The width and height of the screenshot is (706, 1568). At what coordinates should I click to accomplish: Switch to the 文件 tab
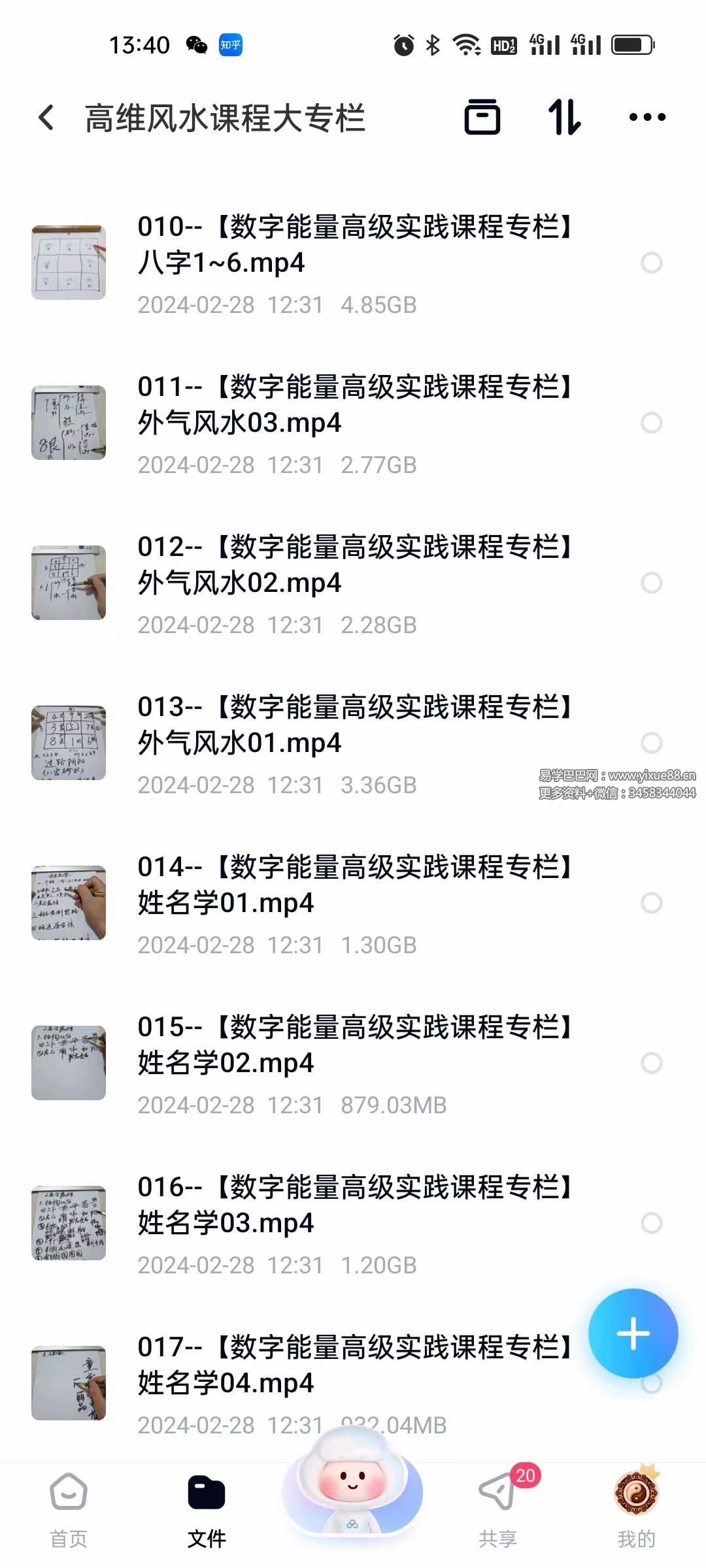pos(207,1509)
